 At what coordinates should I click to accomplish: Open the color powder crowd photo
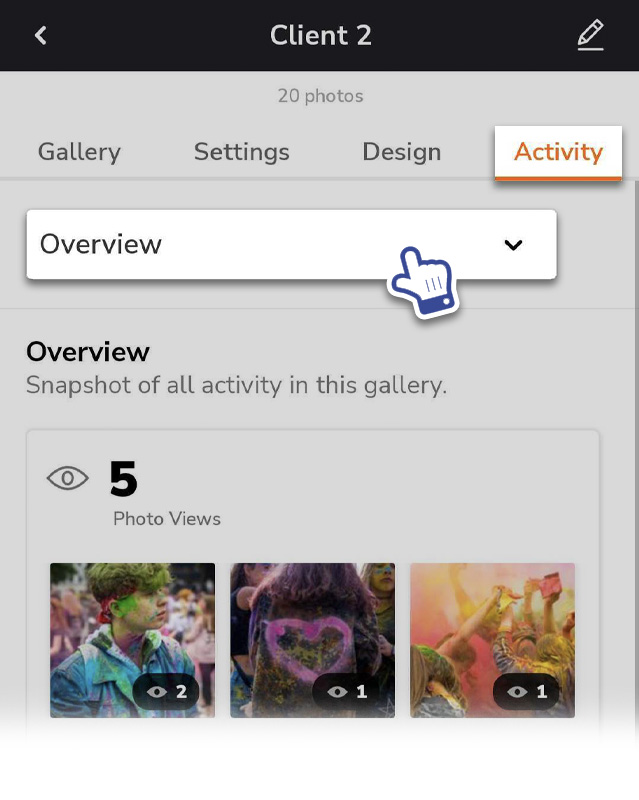click(493, 640)
